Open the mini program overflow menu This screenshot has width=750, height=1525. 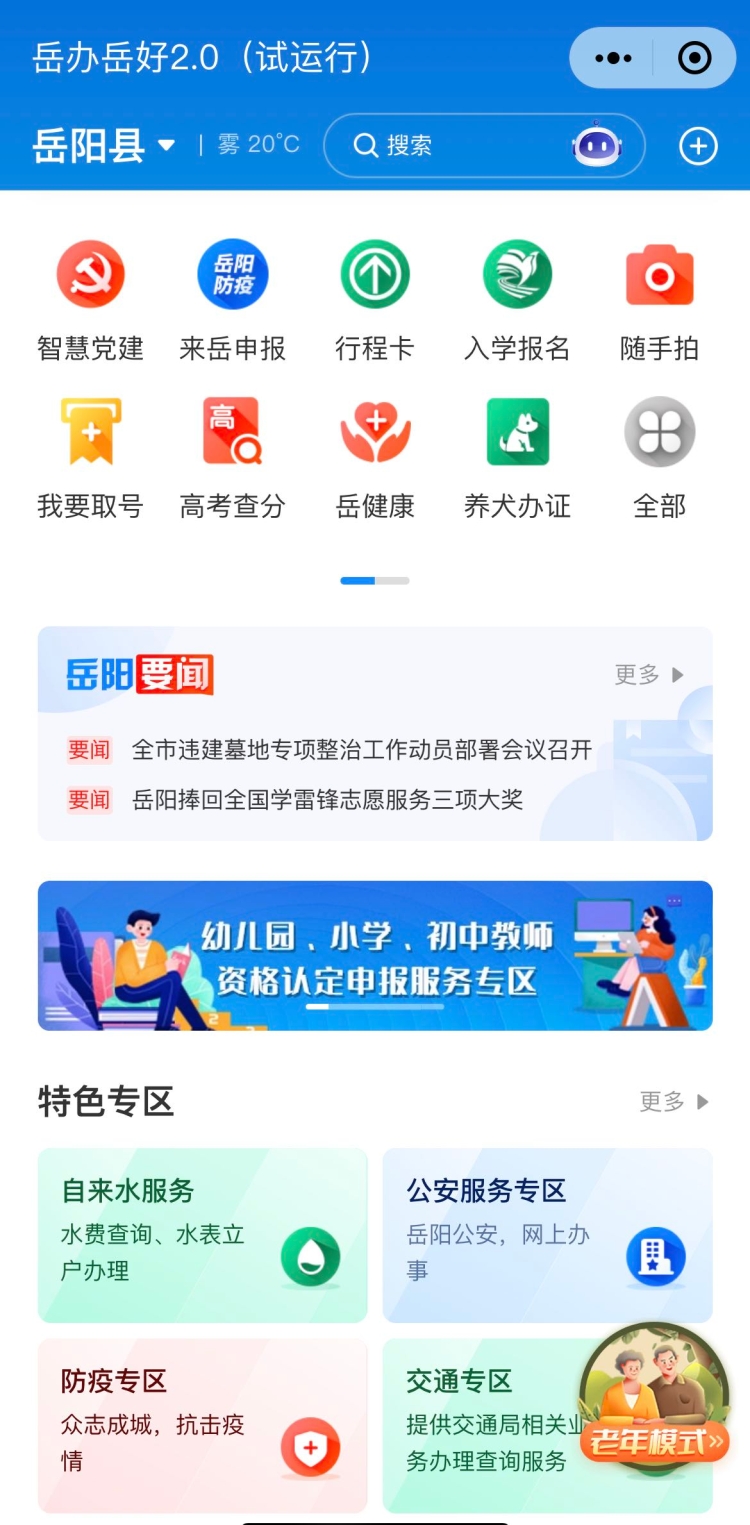click(x=613, y=58)
